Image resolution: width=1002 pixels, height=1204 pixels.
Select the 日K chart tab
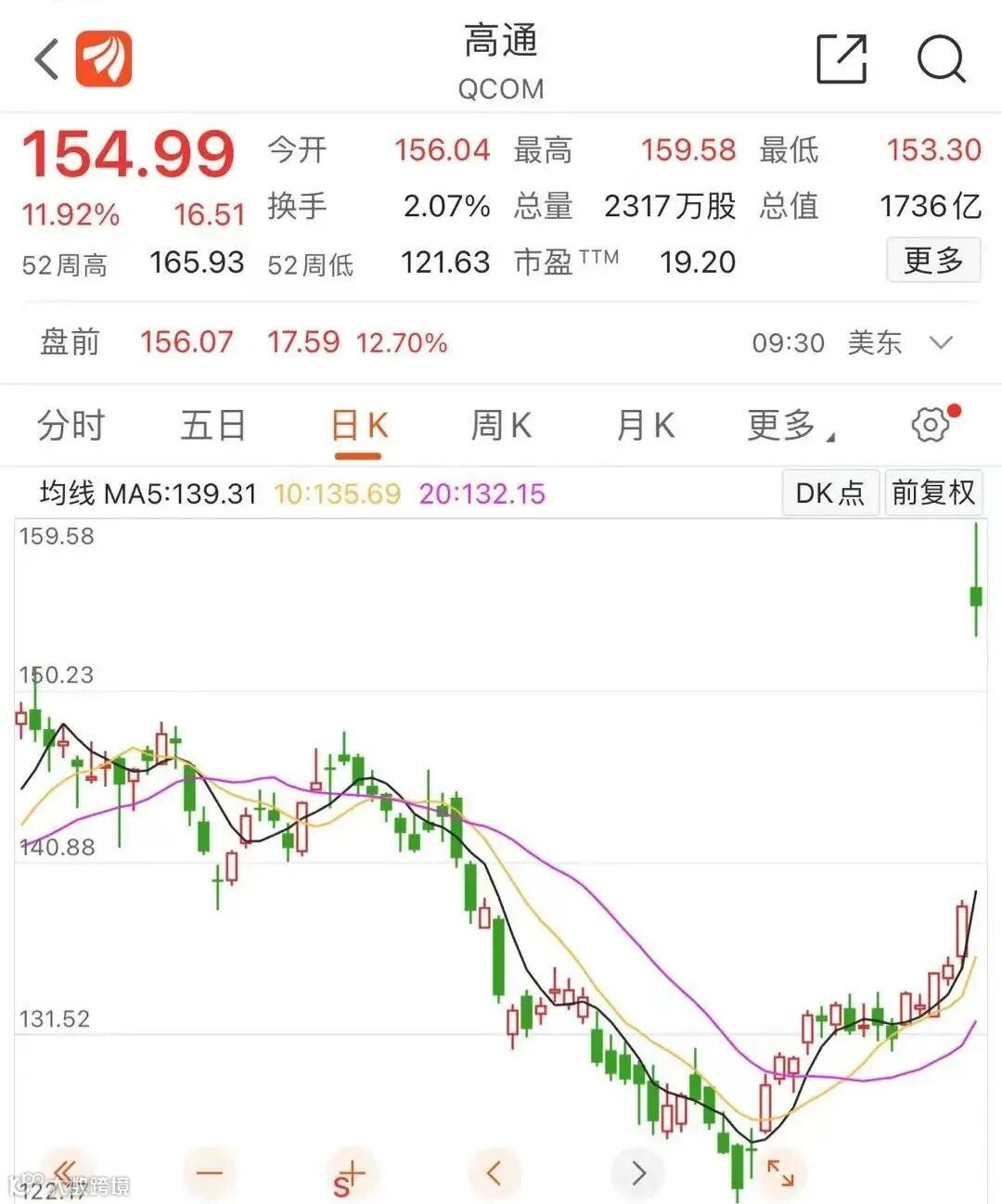(x=358, y=427)
